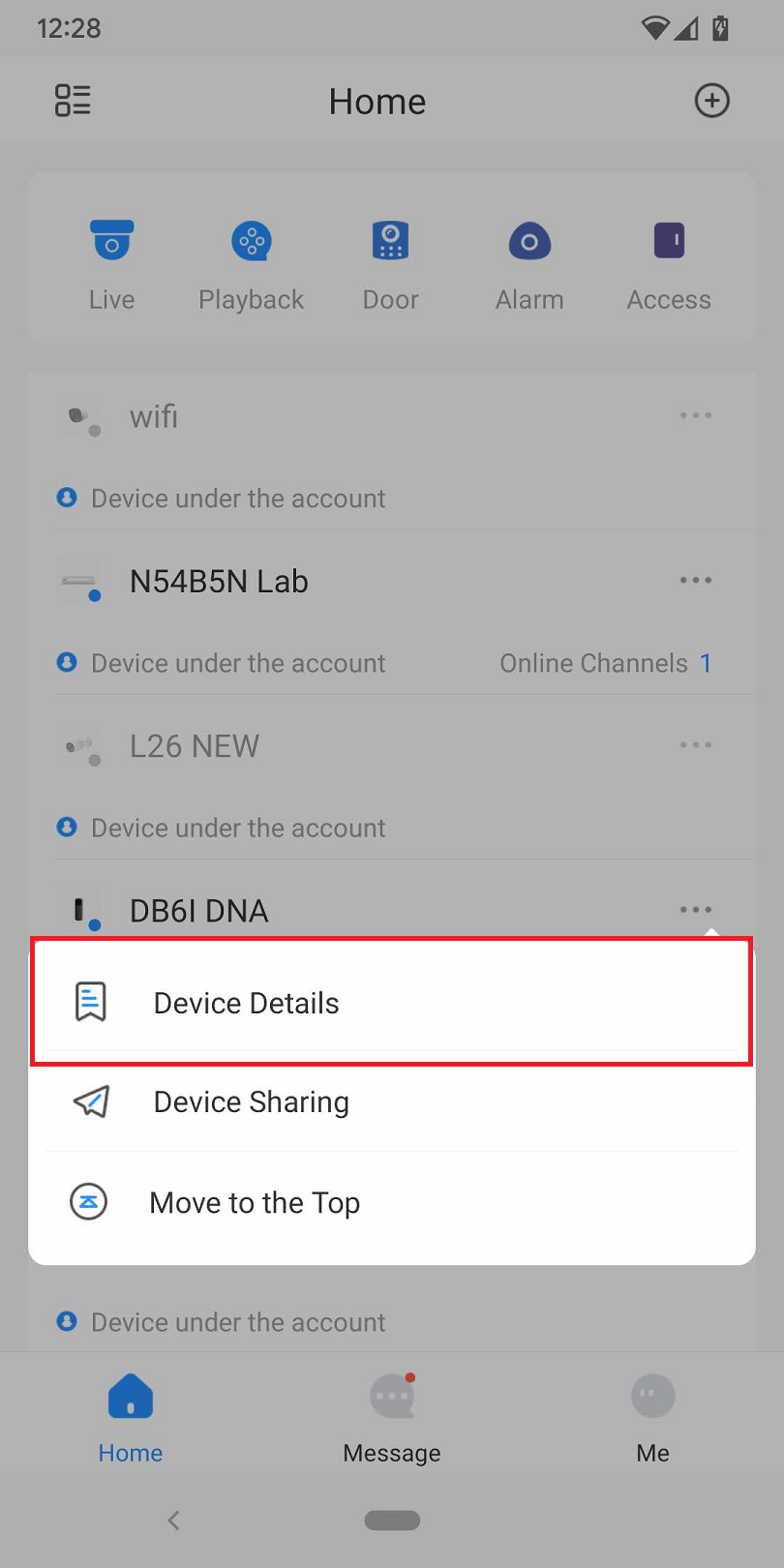Open more options for L26 NEW
Image resolution: width=784 pixels, height=1568 pixels.
pos(695,745)
